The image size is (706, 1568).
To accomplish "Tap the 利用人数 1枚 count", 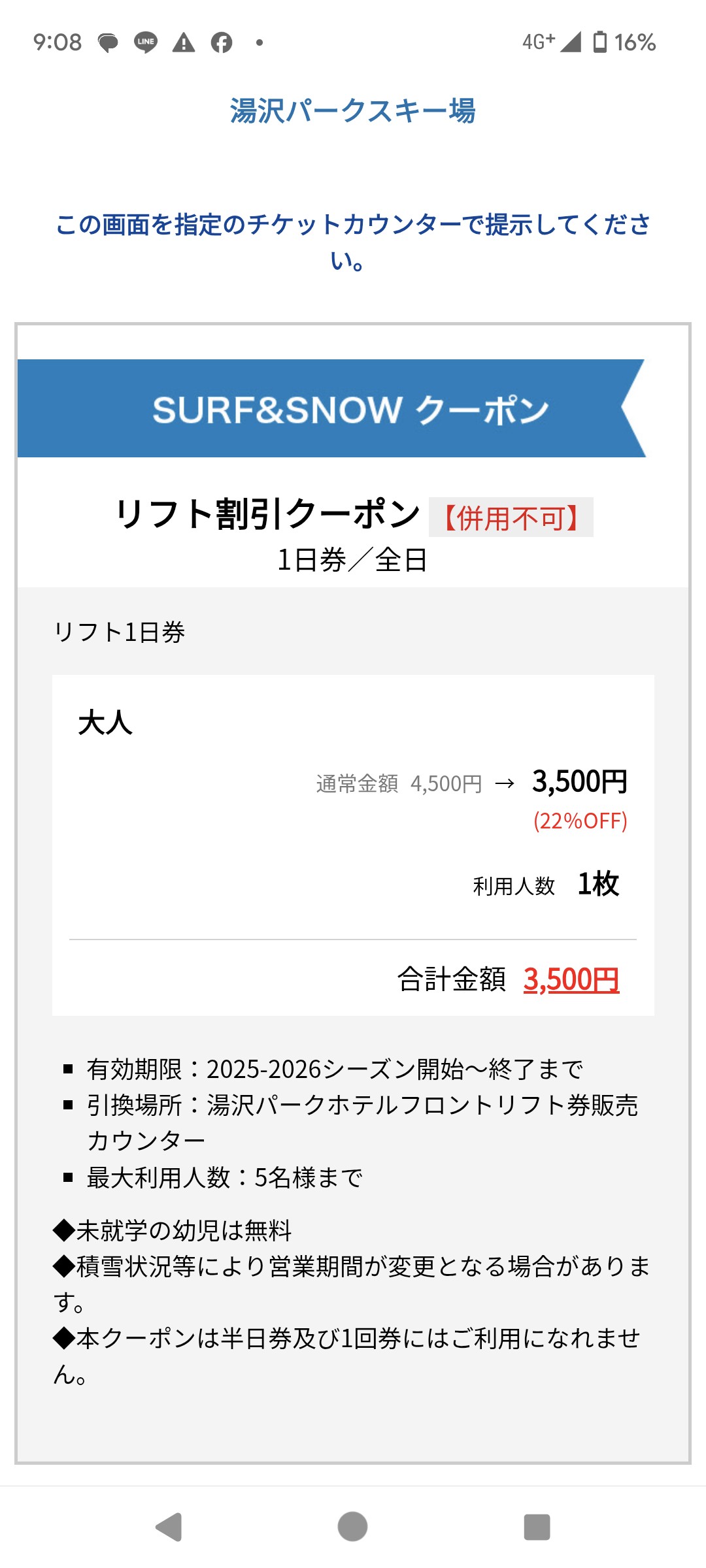I will point(546,886).
